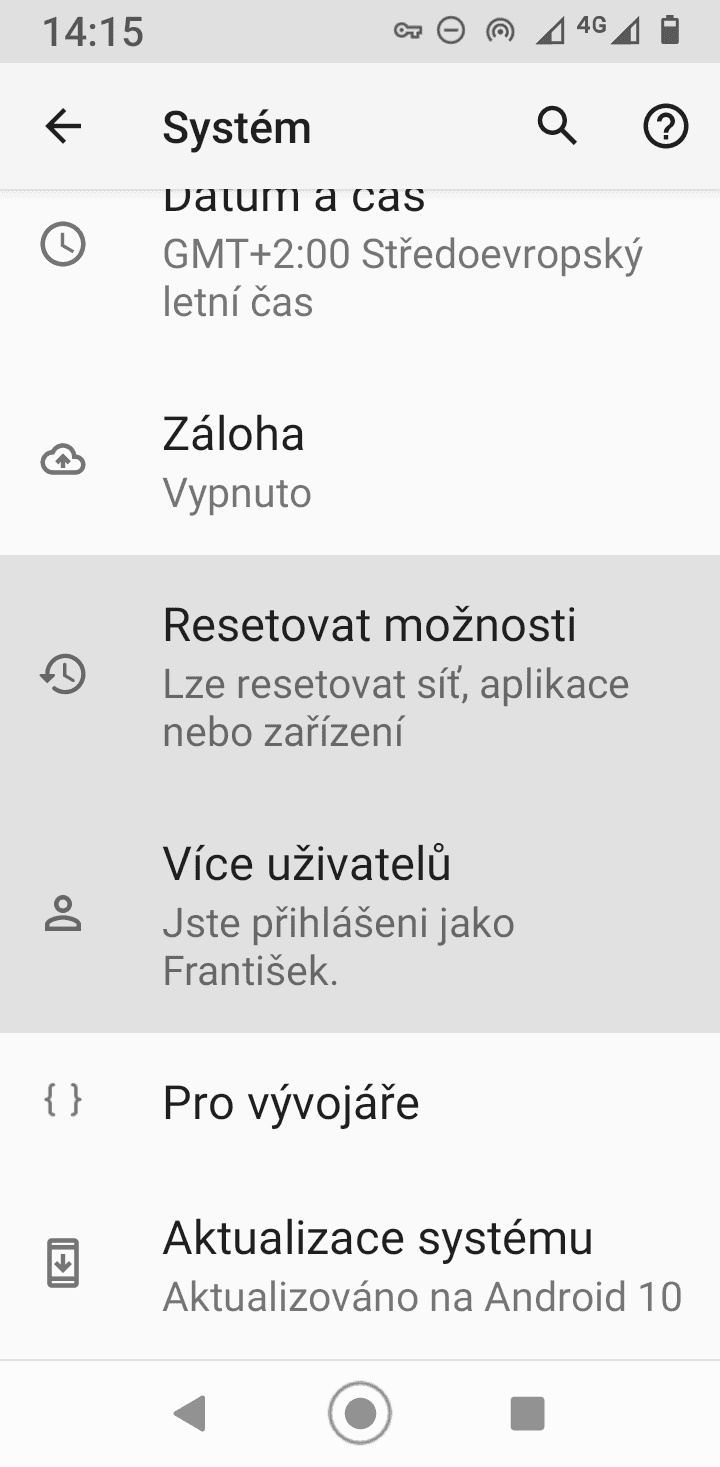Search within settings
Viewport: 720px width, 1467px height.
click(557, 127)
